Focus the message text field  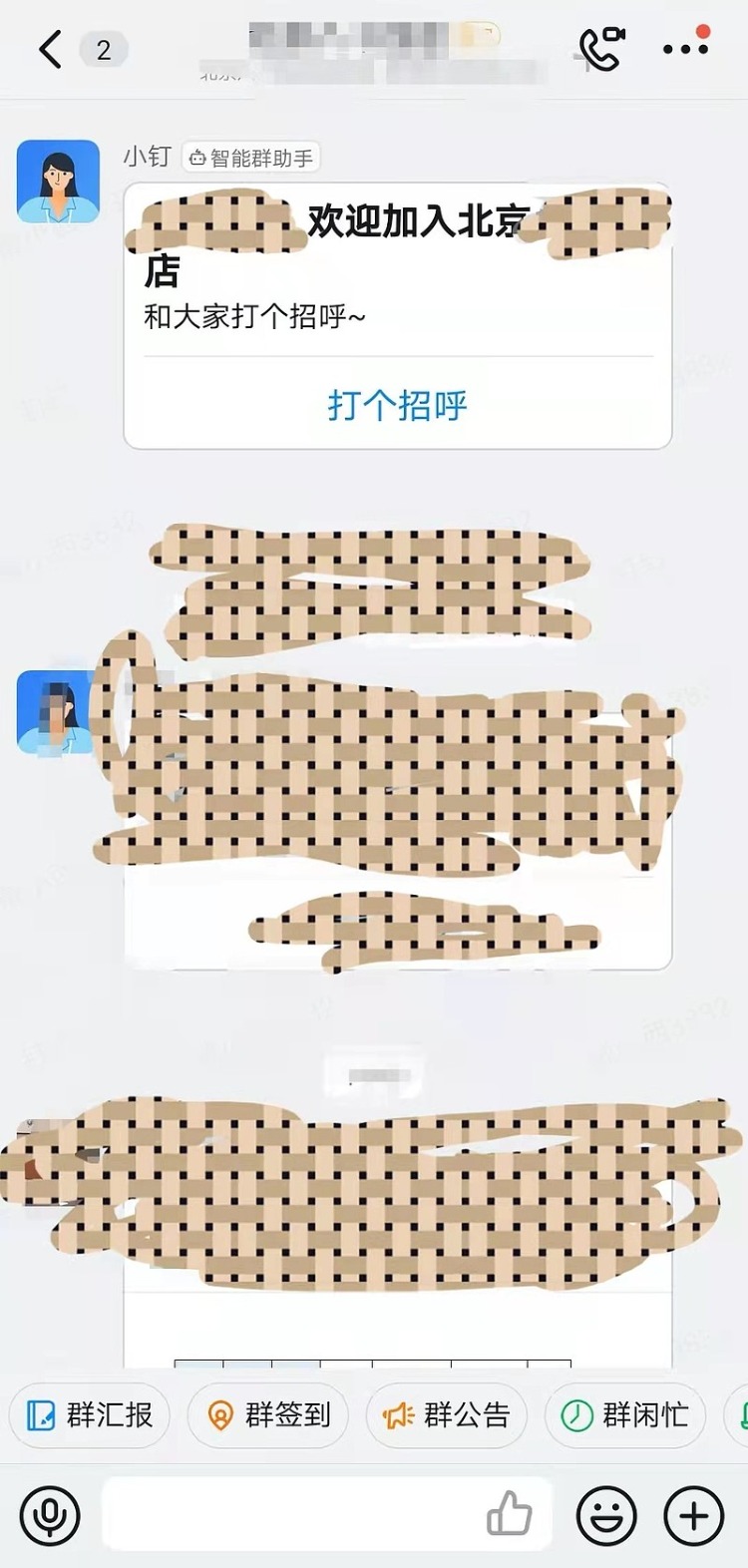289,1516
